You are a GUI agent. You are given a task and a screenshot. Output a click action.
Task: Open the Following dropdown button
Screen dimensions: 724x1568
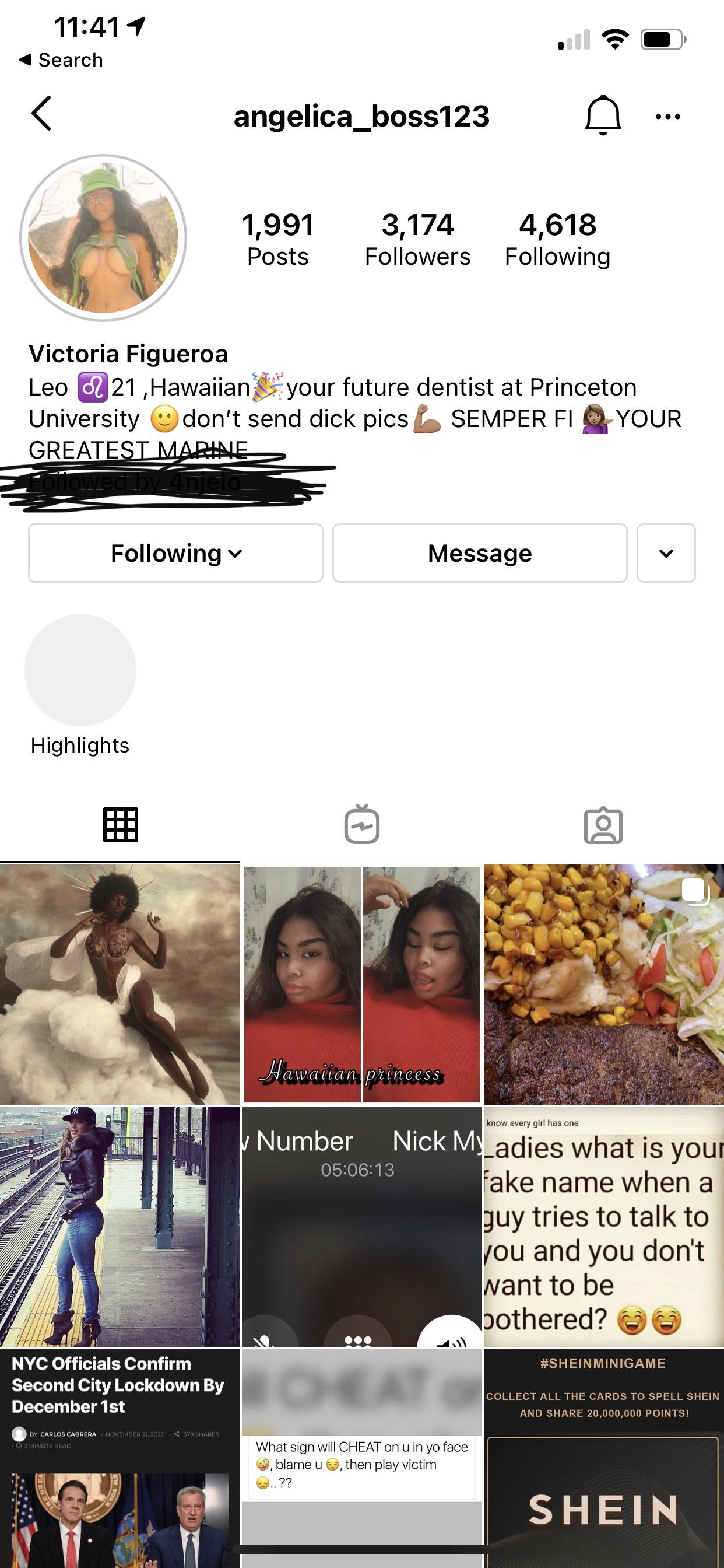point(176,552)
